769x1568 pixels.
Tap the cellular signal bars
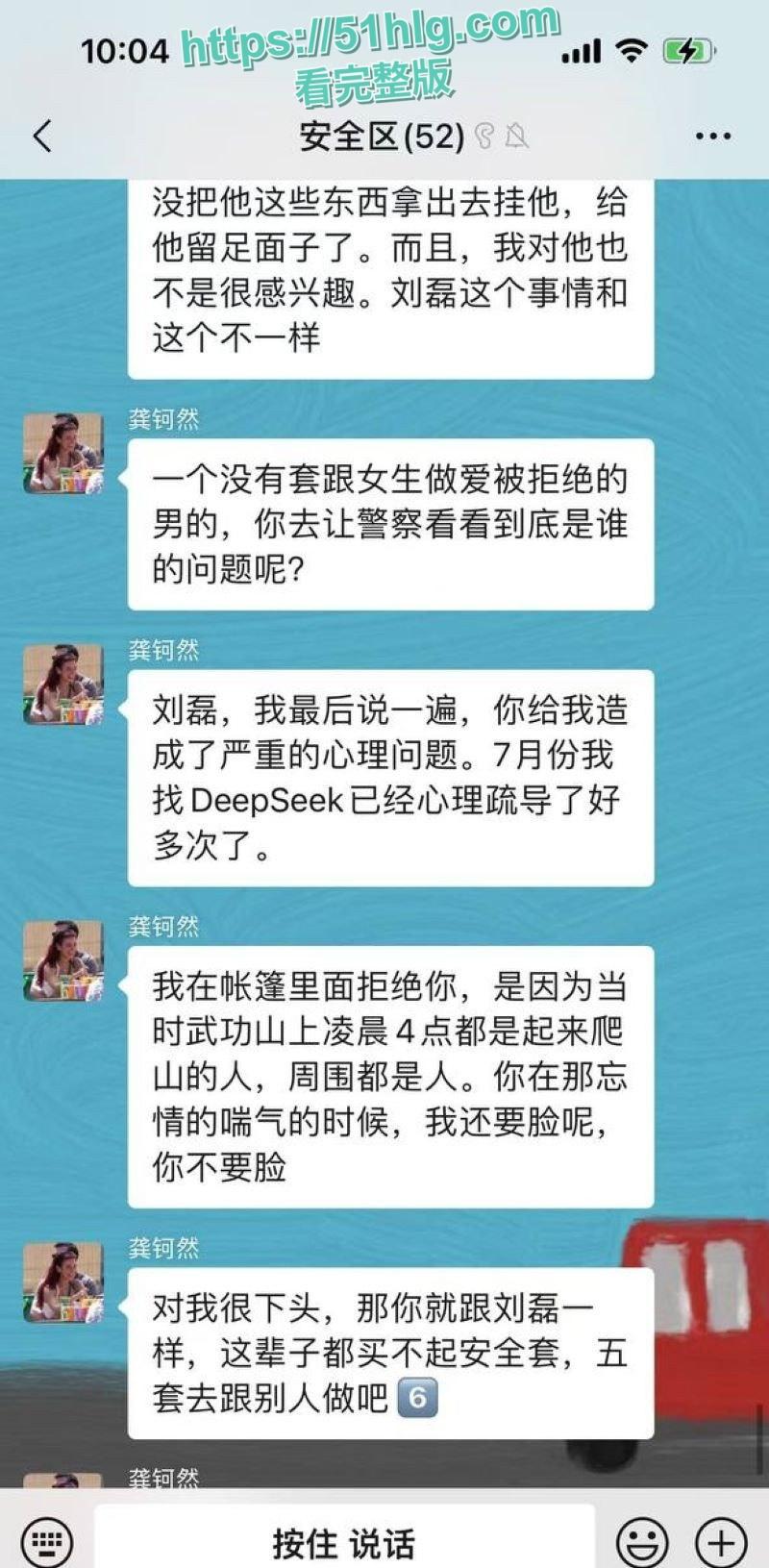(582, 48)
